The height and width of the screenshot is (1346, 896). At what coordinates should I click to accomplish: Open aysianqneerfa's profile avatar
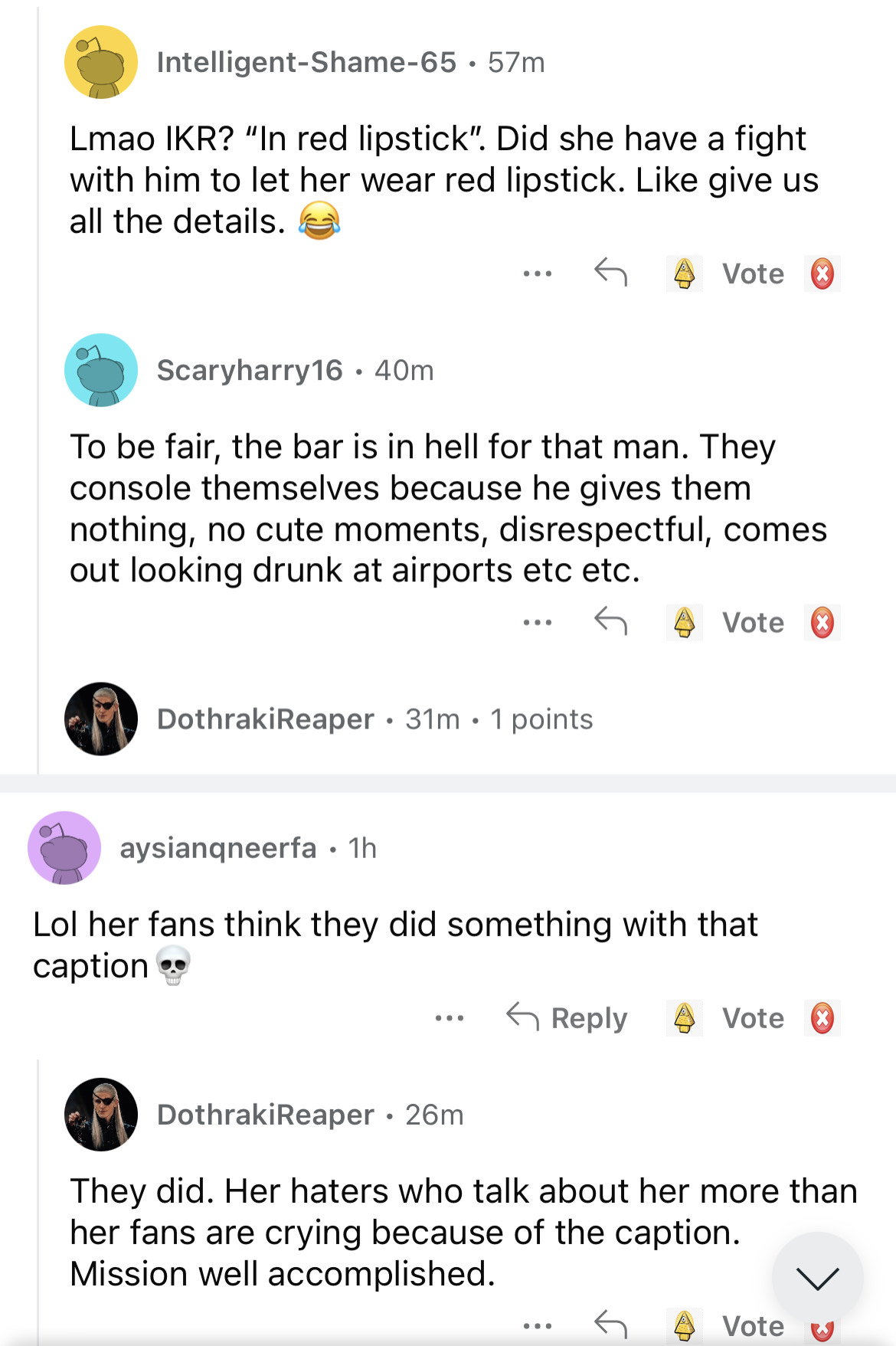tap(64, 847)
